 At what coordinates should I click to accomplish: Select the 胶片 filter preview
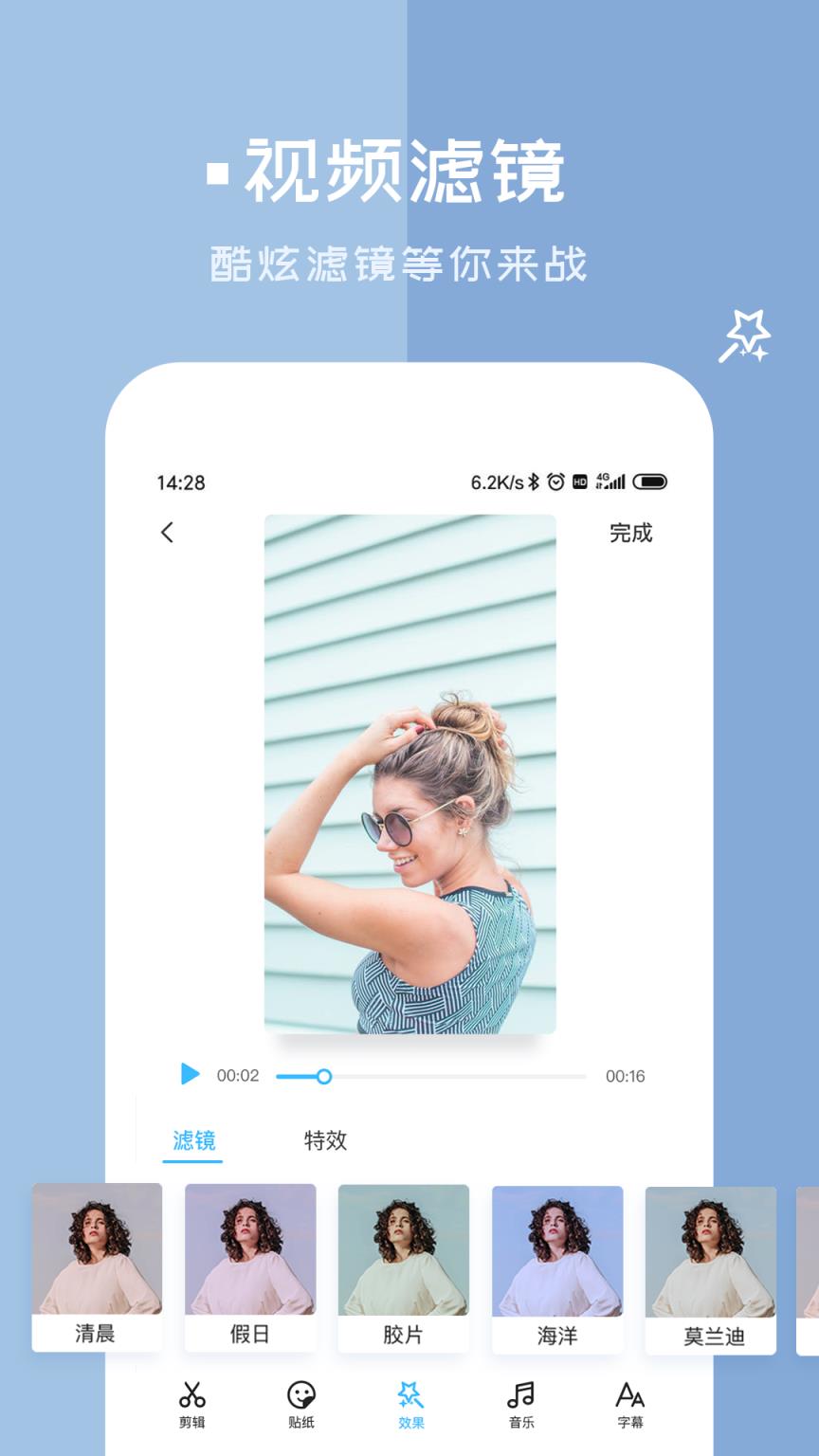tap(402, 1261)
